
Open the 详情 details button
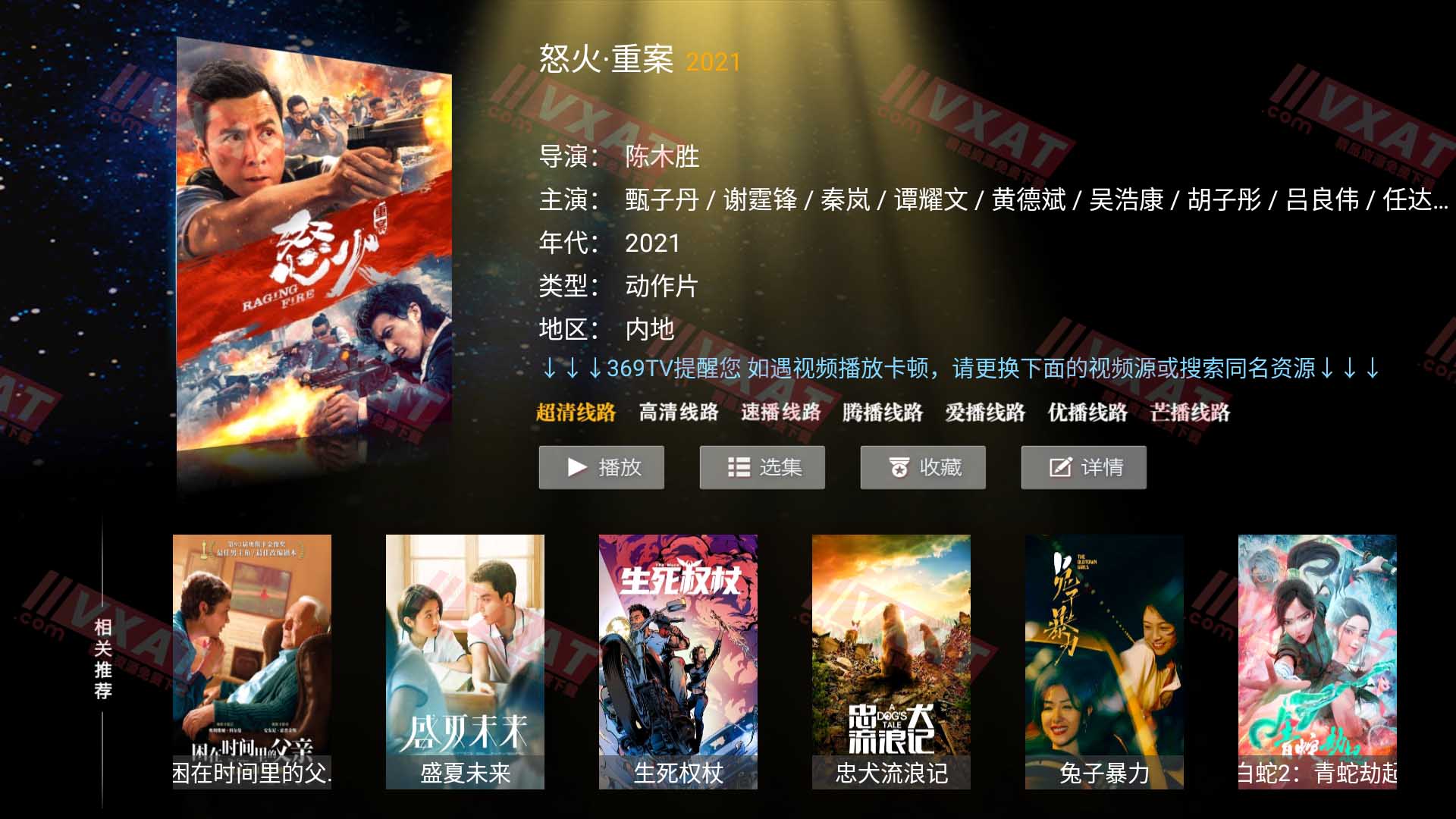(x=1084, y=467)
